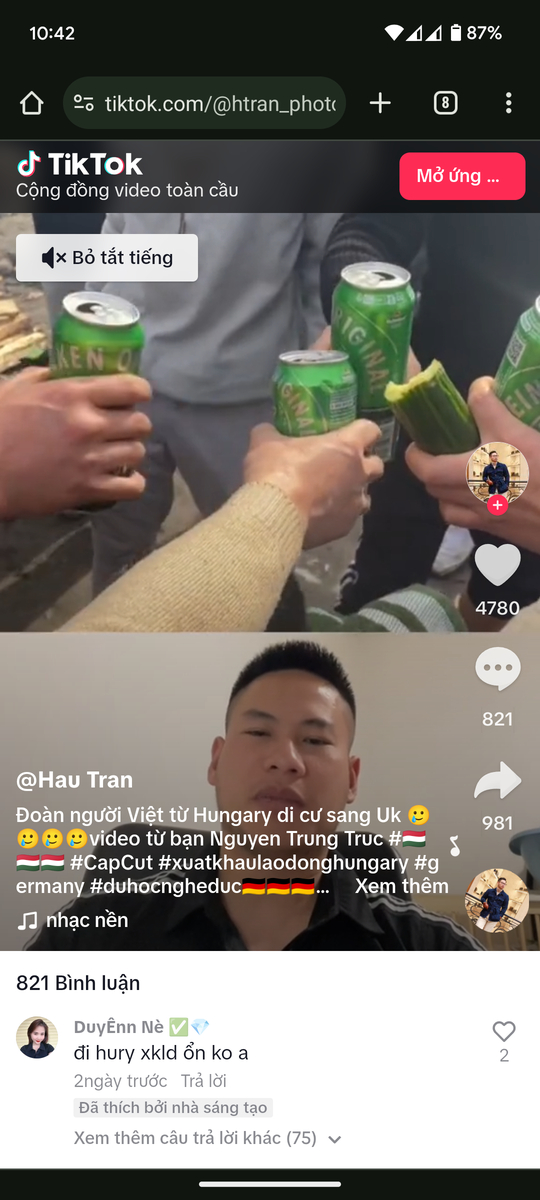Like the video with the heart icon
This screenshot has width=540, height=1200.
(x=497, y=566)
